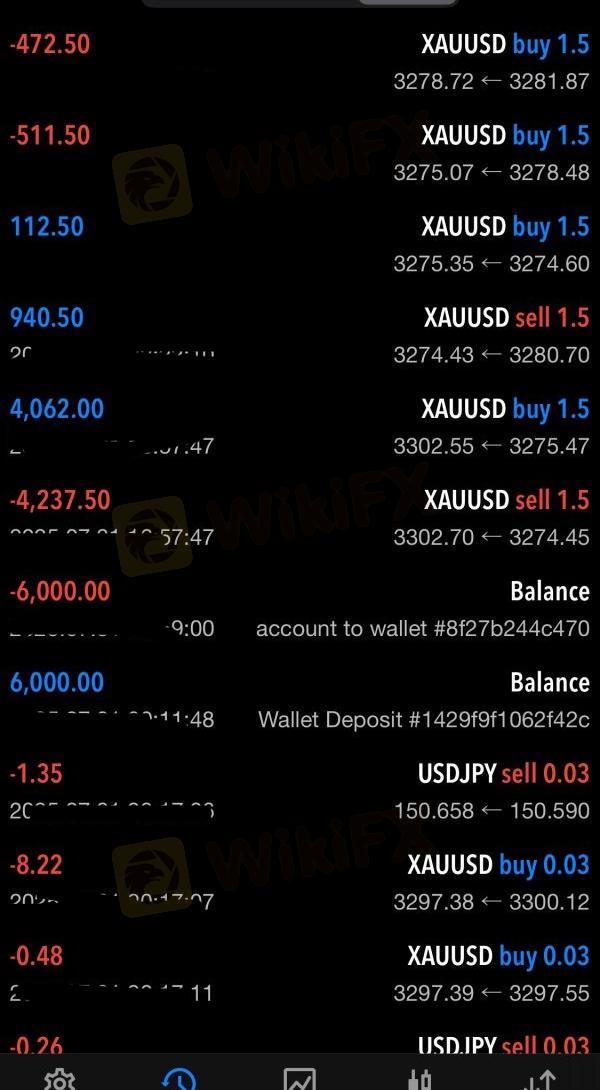Image resolution: width=600 pixels, height=1090 pixels.
Task: Open the XAUUSD buy trade with -472.50 loss
Action: click(300, 62)
